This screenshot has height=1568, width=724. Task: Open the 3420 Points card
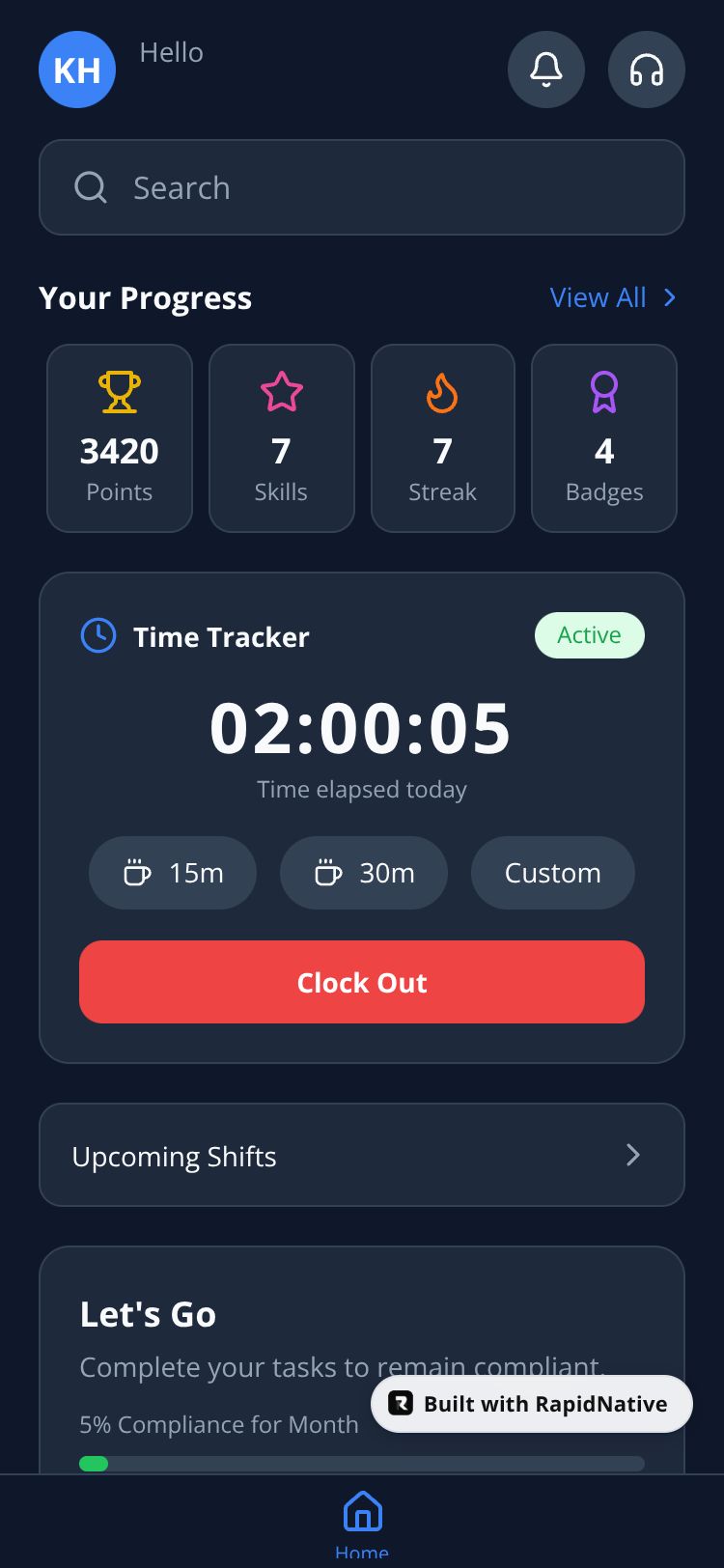120,438
